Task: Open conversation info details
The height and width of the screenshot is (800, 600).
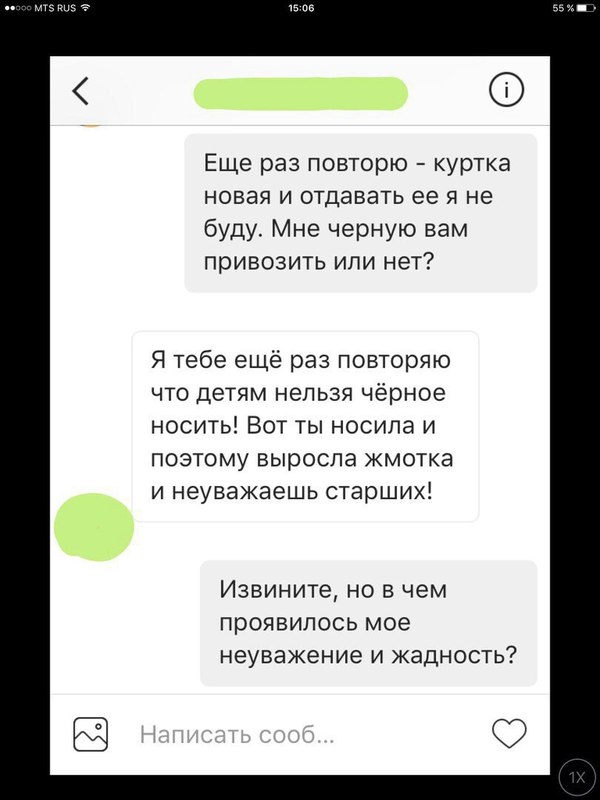Action: click(506, 91)
